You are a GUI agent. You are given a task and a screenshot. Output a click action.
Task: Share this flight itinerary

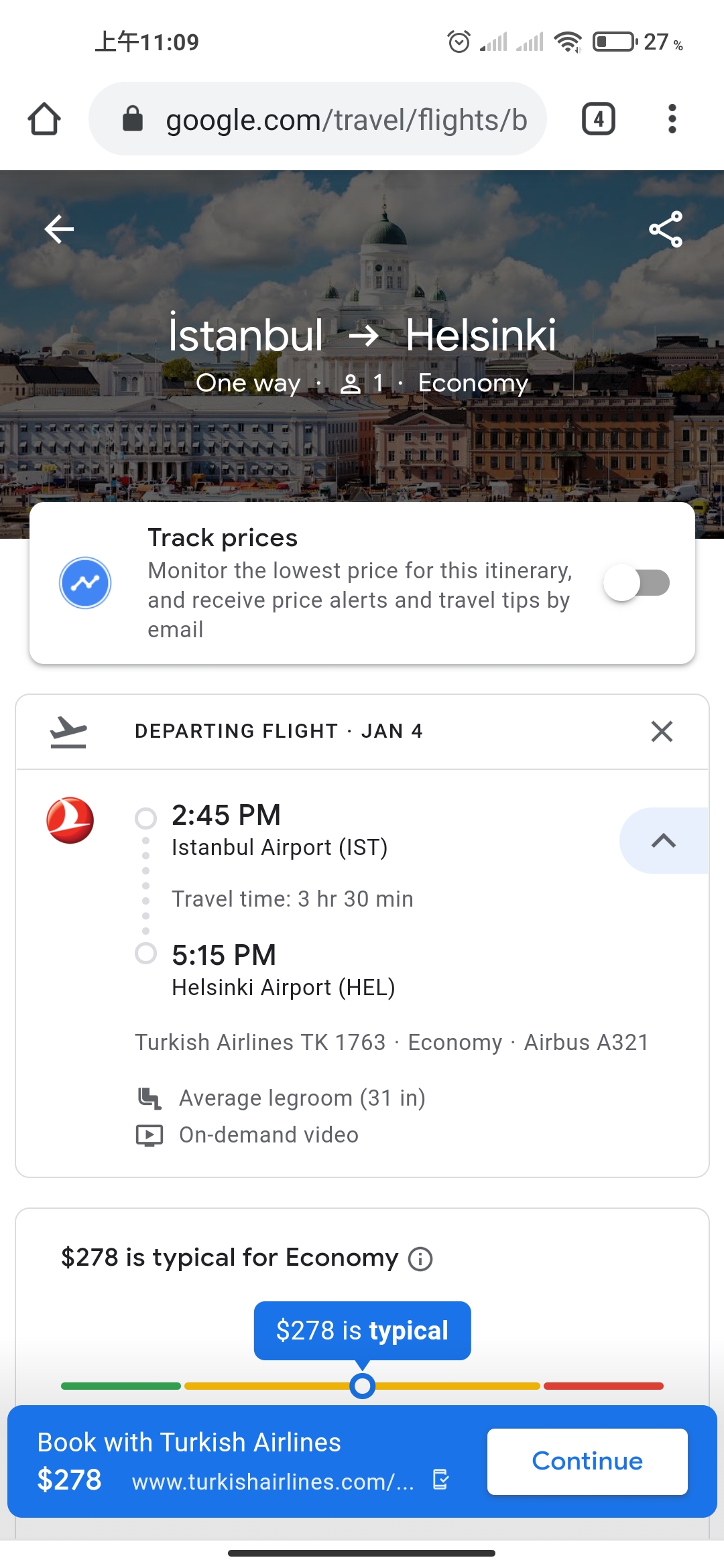pos(666,229)
